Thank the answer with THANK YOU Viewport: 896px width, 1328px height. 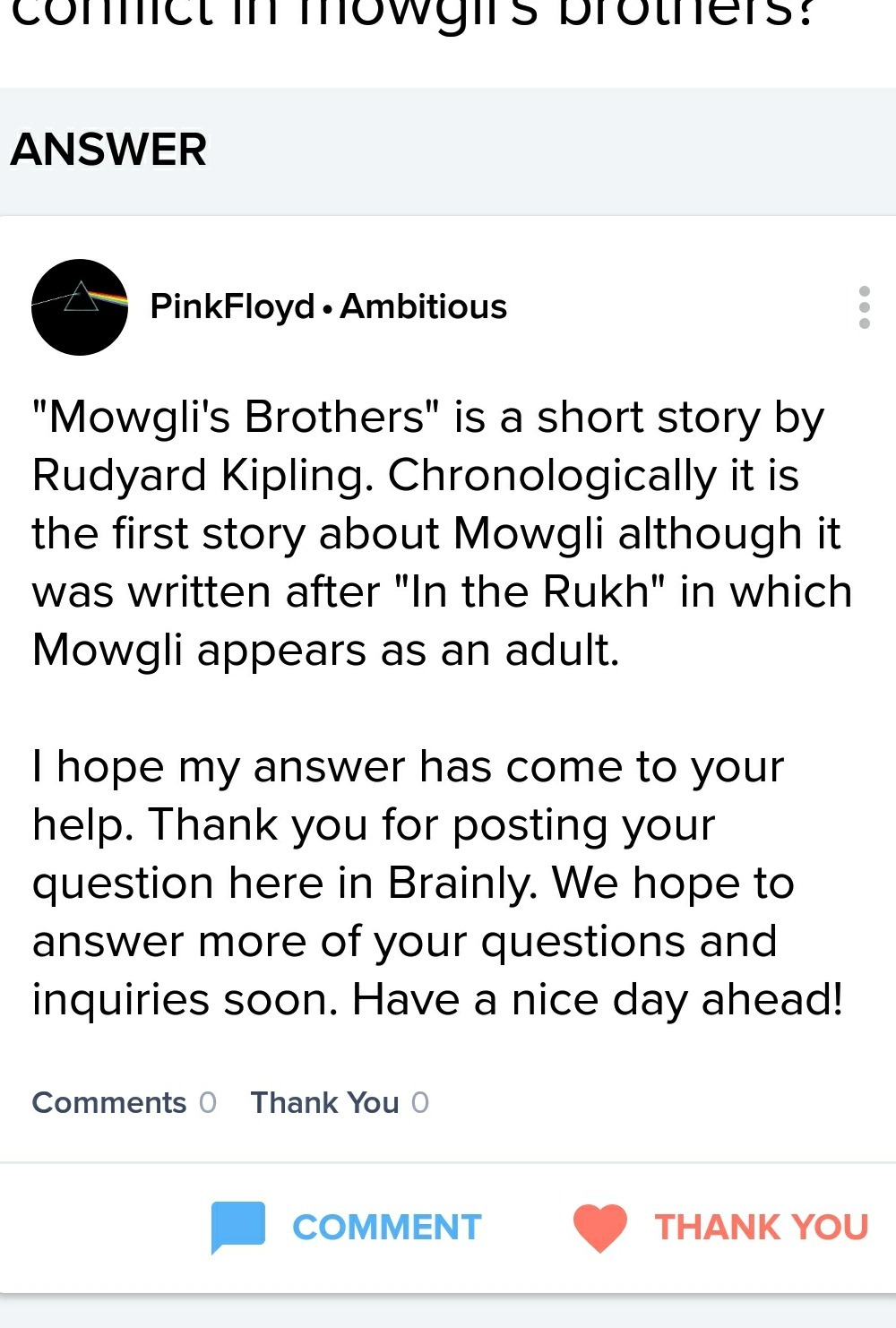tap(721, 1227)
